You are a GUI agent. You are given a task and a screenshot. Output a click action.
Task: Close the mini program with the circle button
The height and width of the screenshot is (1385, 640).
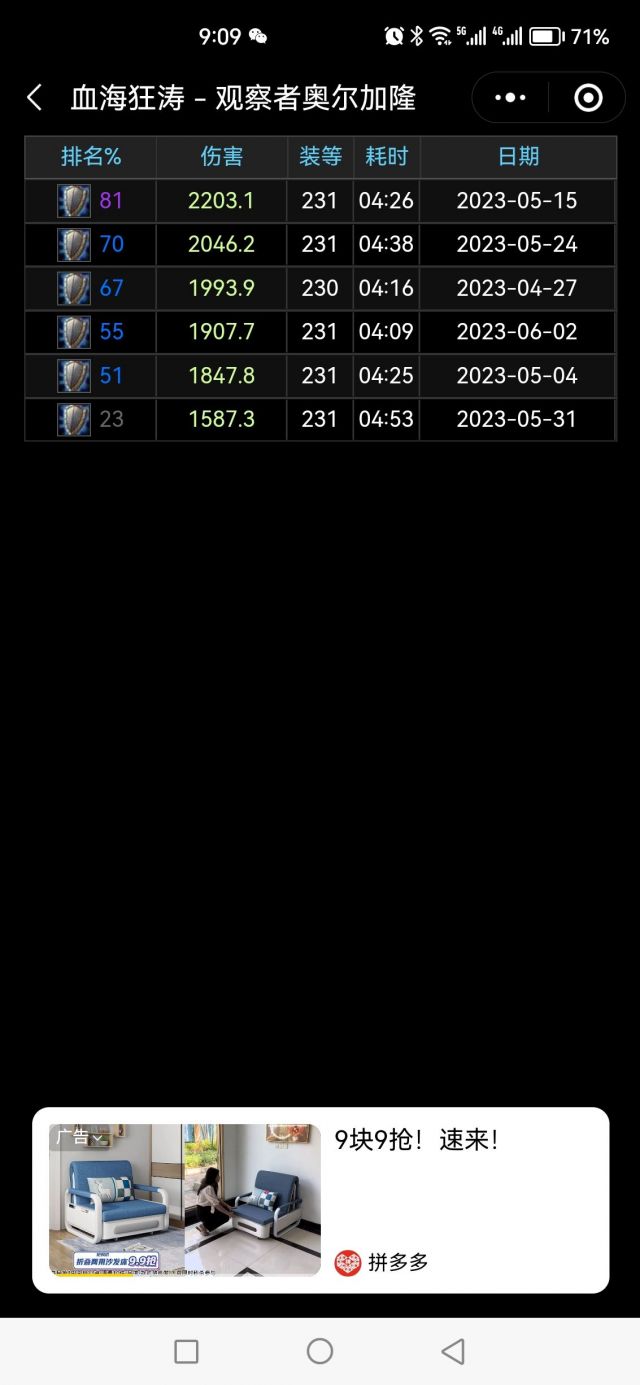(588, 97)
